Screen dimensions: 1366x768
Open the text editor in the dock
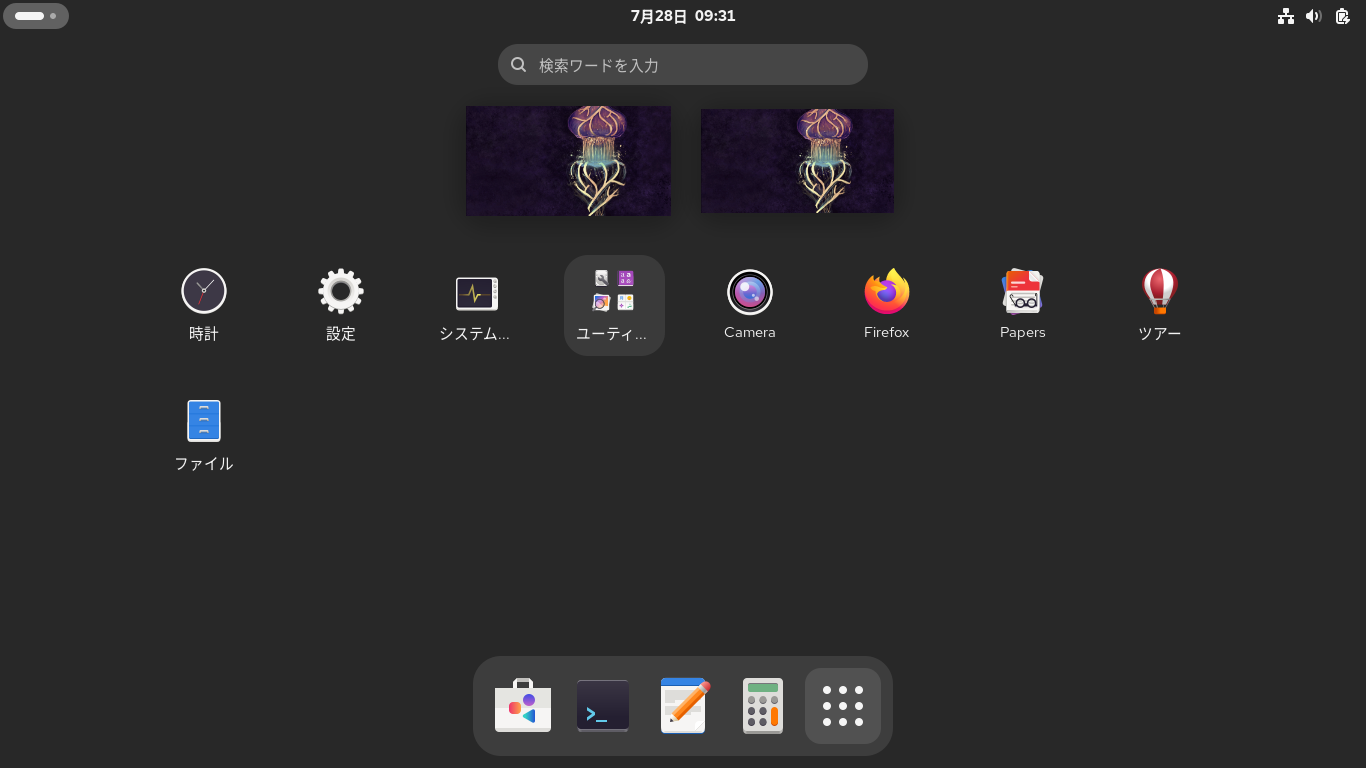pos(684,706)
